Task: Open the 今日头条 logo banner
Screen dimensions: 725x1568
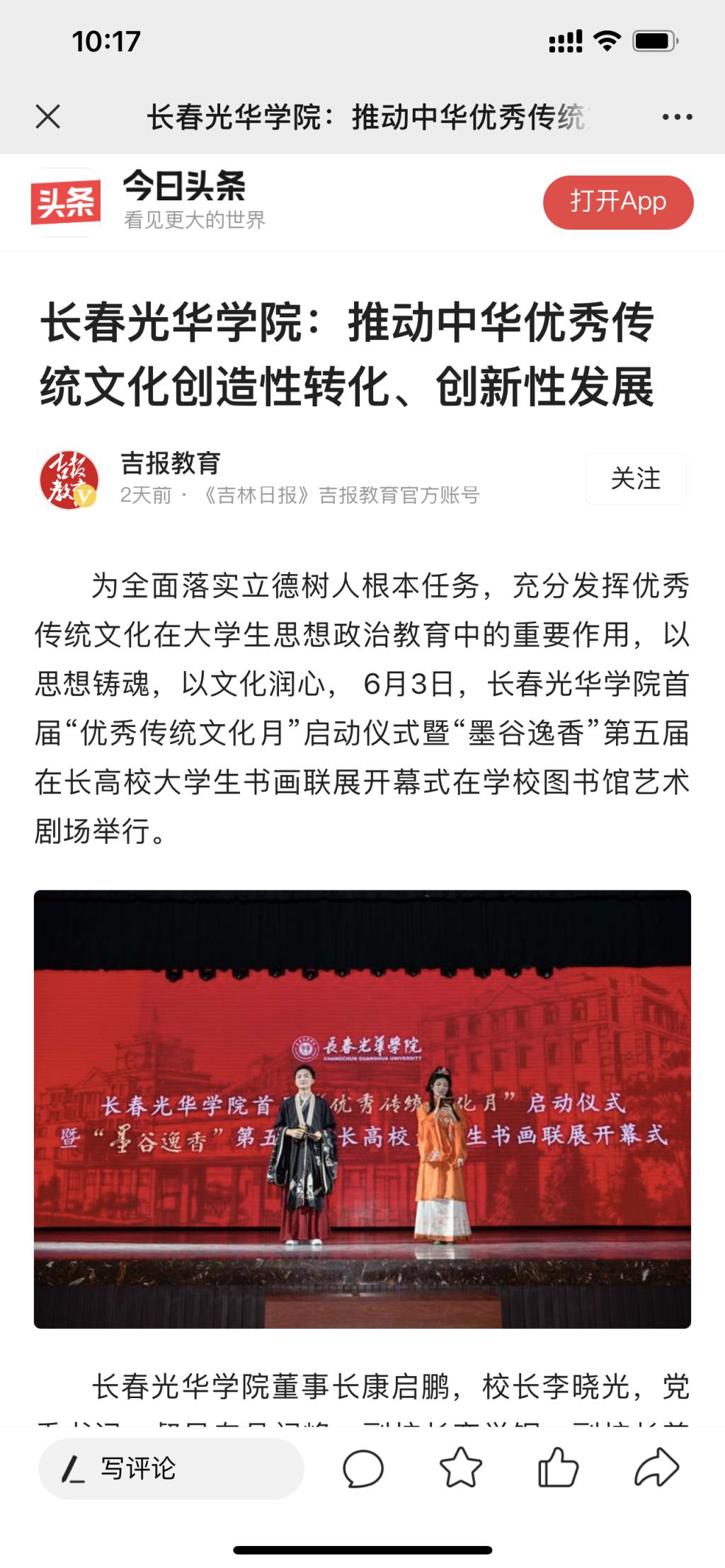Action: point(66,202)
